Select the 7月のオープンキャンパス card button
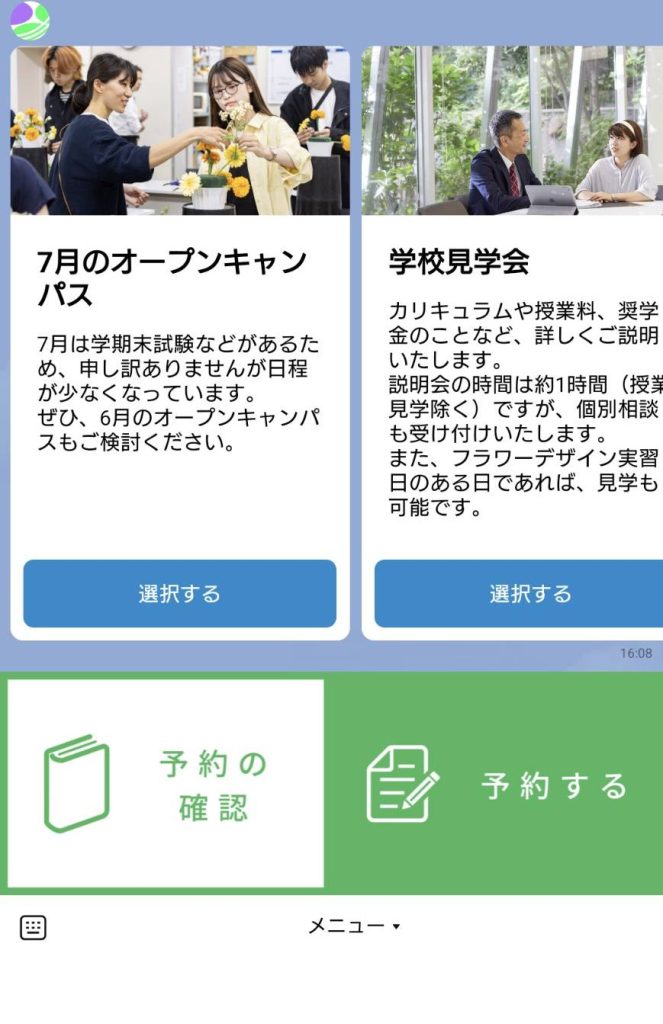 (x=180, y=594)
